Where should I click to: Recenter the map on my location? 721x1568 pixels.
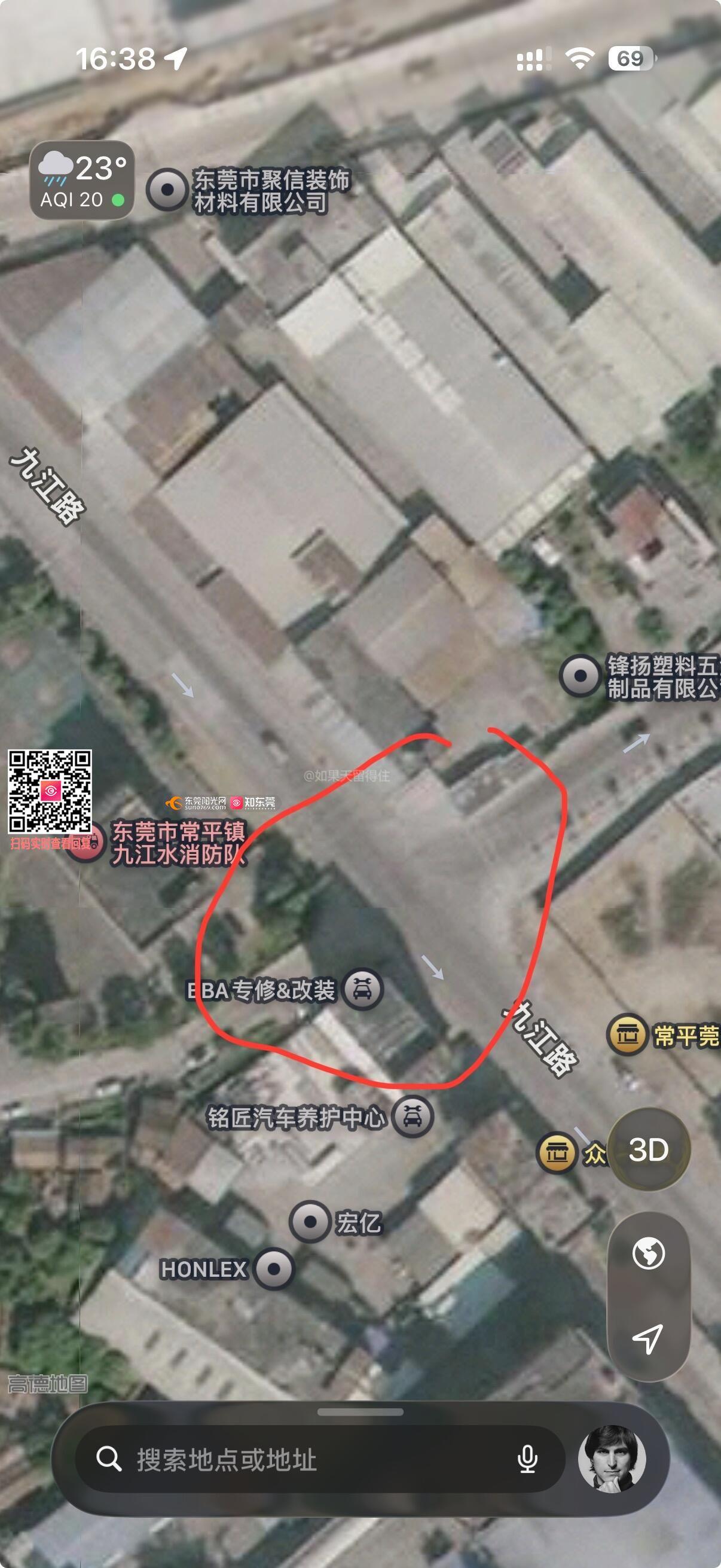click(x=649, y=1338)
